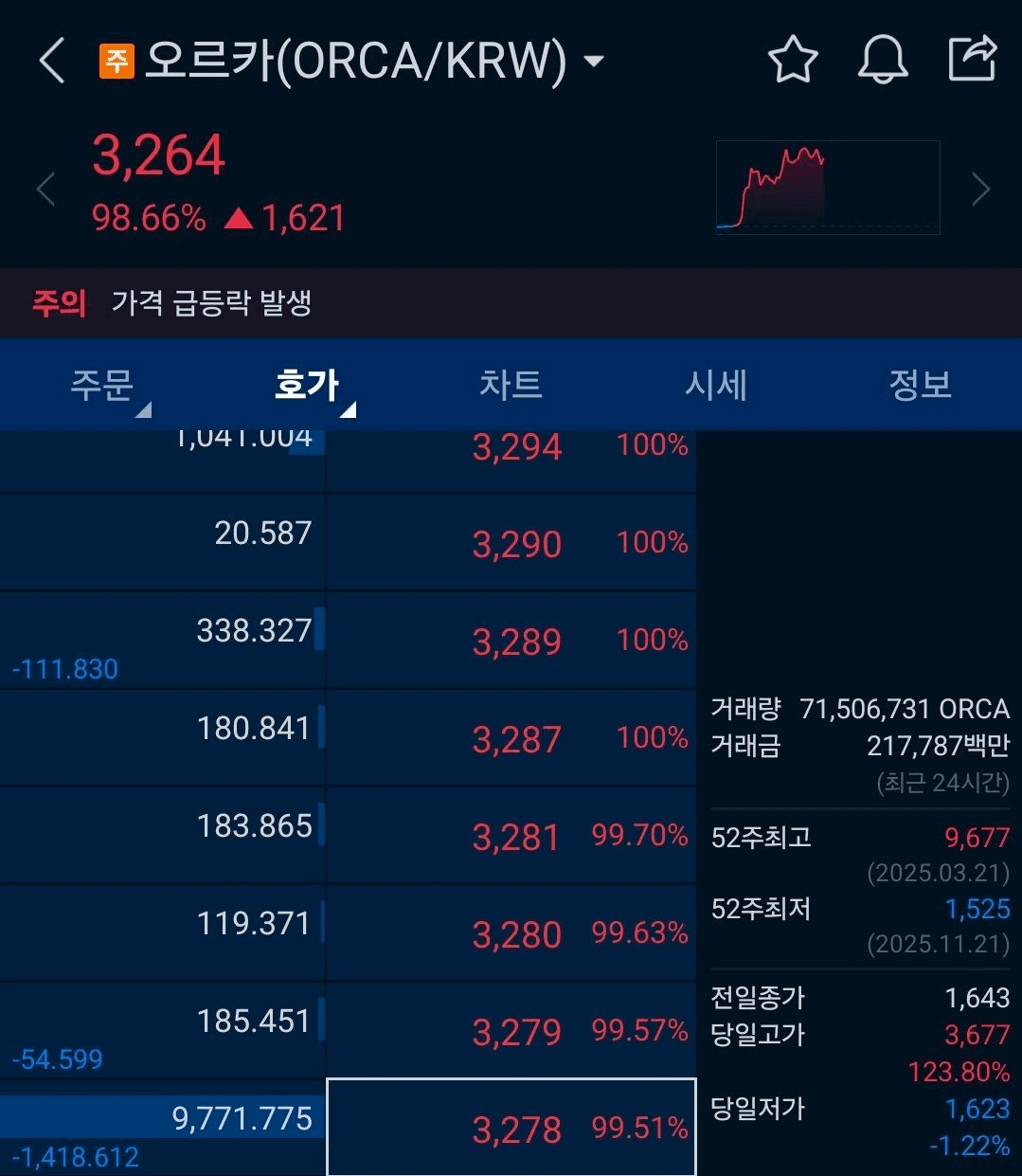1022x1176 pixels.
Task: Tap the 3,280 order book price
Action: (516, 934)
